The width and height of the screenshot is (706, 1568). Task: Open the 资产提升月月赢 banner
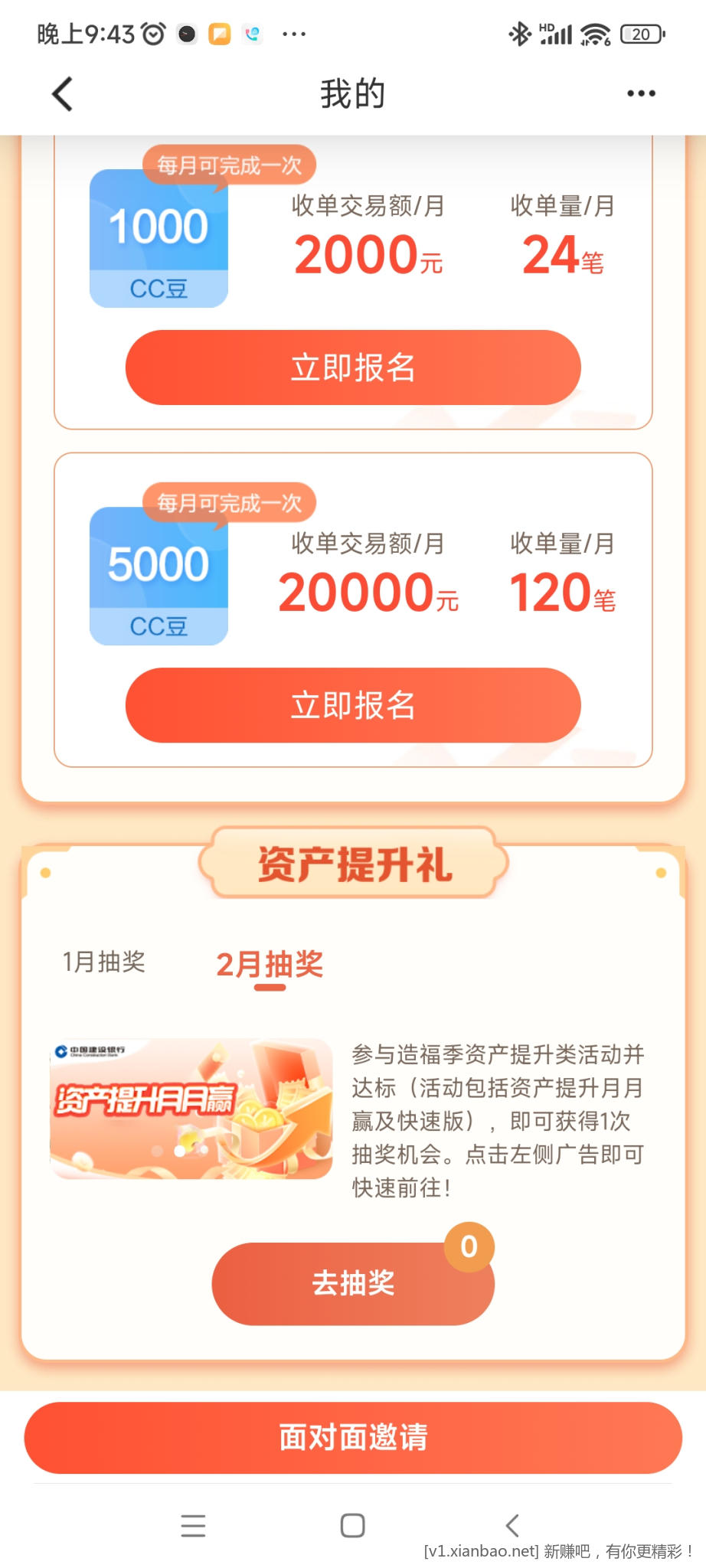191,1109
